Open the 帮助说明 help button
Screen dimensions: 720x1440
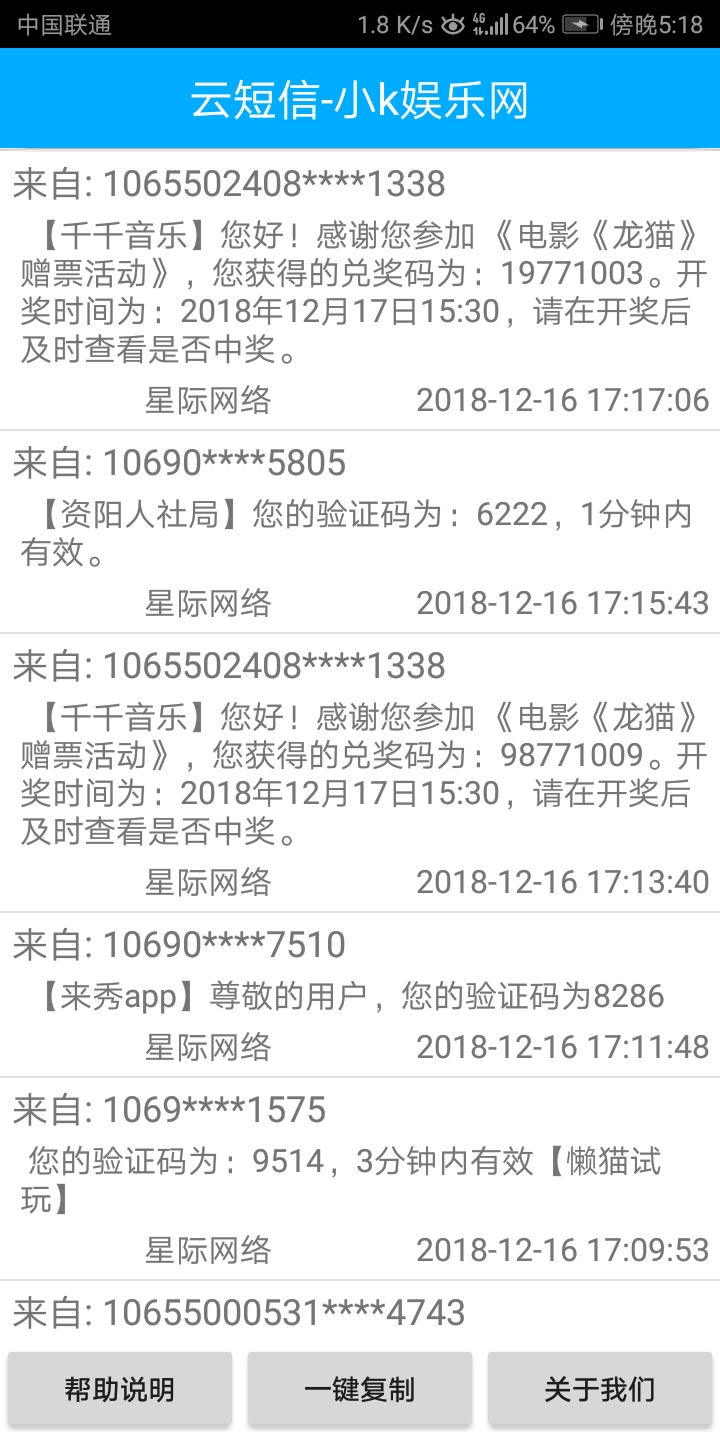pos(120,1389)
